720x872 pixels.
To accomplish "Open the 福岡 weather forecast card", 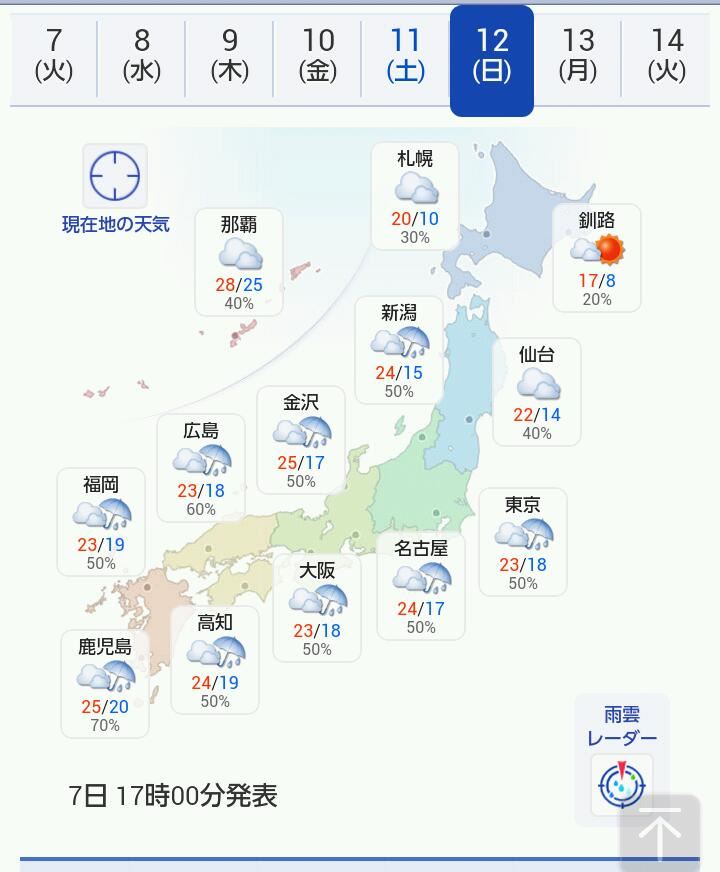I will click(101, 522).
